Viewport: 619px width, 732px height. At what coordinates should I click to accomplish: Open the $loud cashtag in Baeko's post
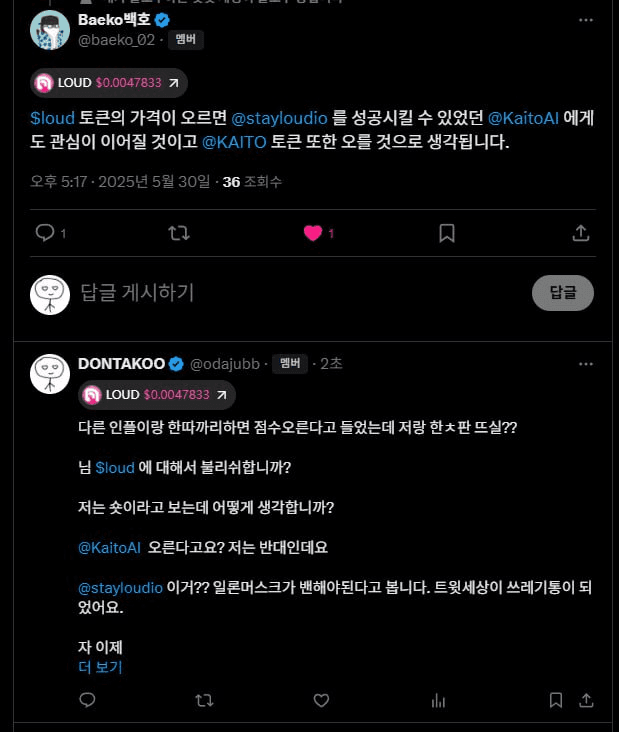click(52, 118)
